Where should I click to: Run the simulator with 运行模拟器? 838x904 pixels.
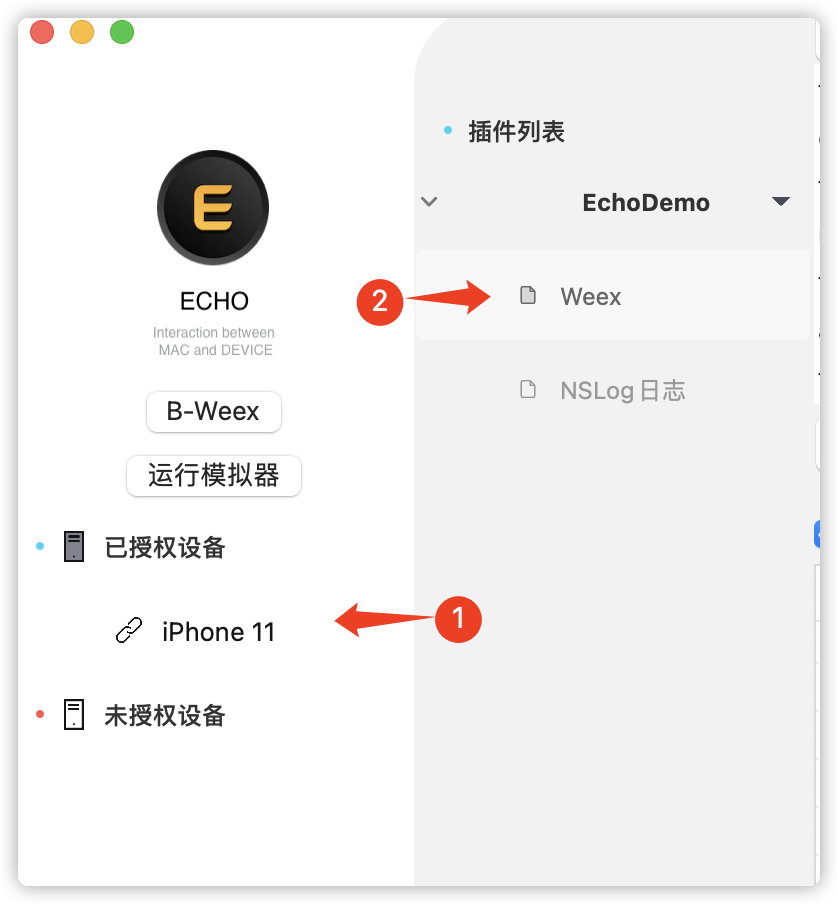(213, 475)
